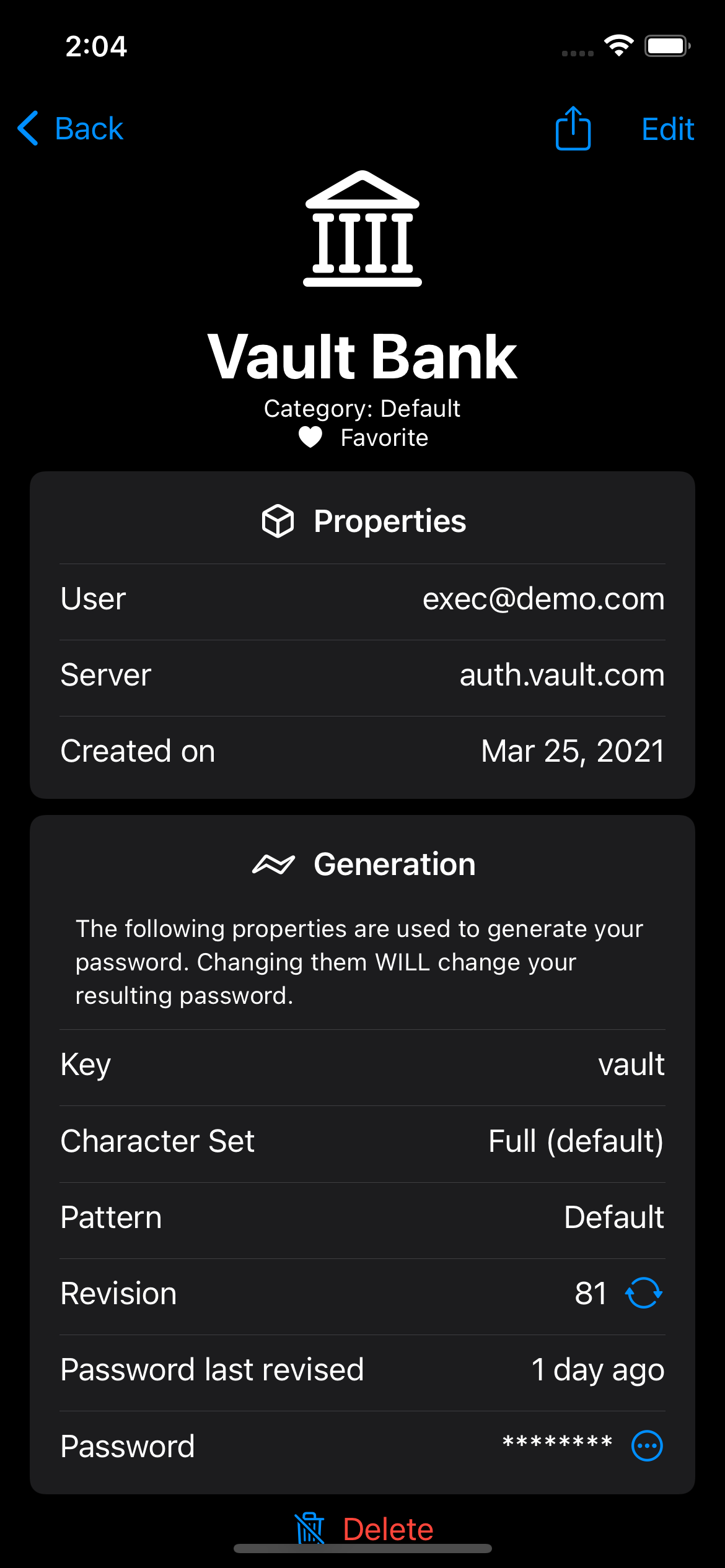Tap the cube icon in the Properties header
725x1568 pixels.
(x=277, y=521)
